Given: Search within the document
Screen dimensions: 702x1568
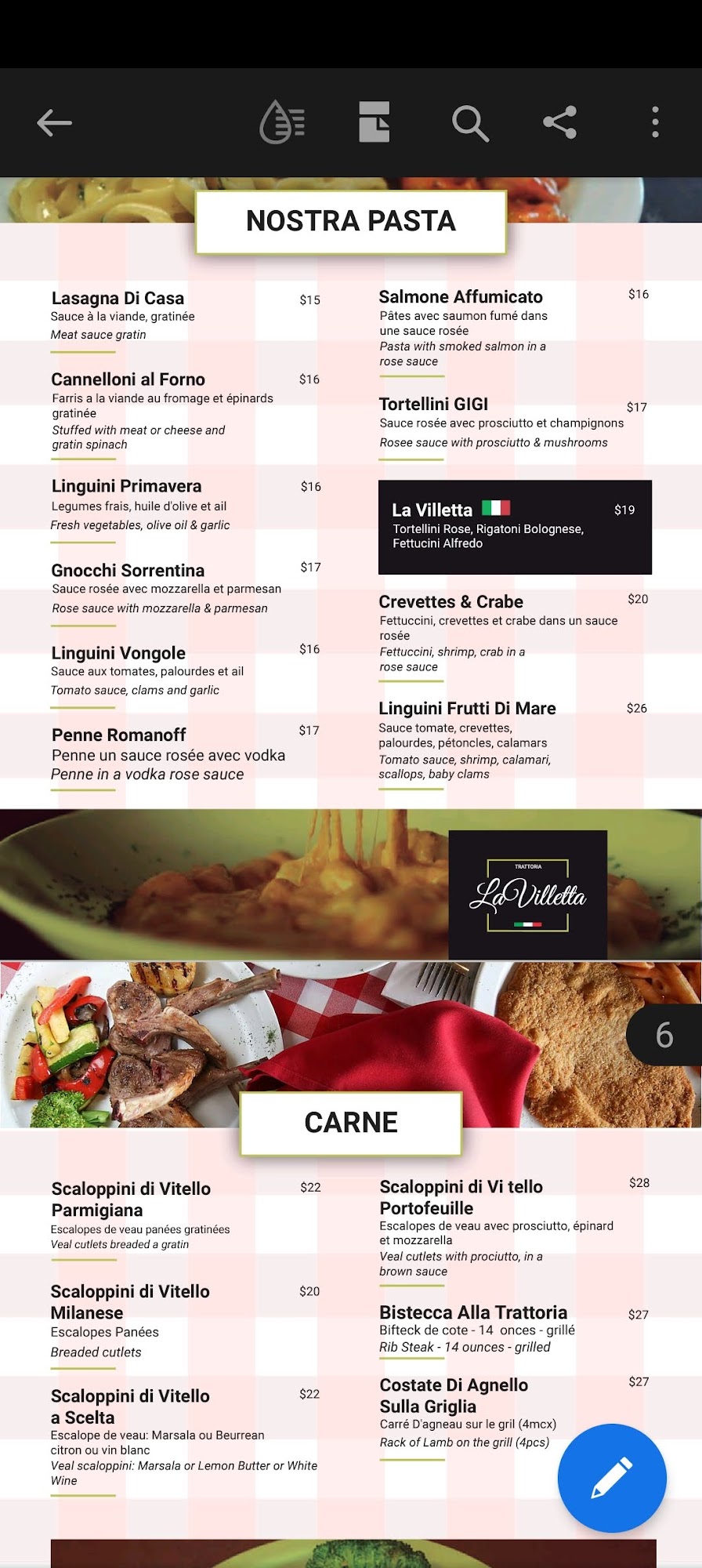Looking at the screenshot, I should pyautogui.click(x=470, y=123).
